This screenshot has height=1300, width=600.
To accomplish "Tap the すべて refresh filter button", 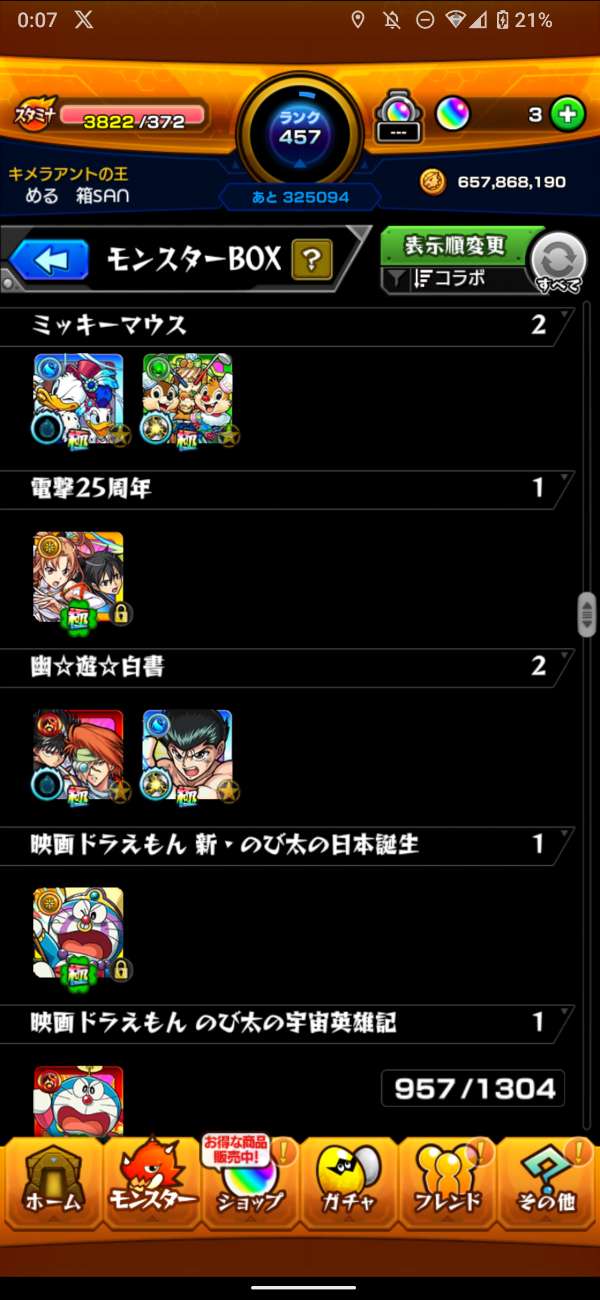I will click(x=558, y=261).
